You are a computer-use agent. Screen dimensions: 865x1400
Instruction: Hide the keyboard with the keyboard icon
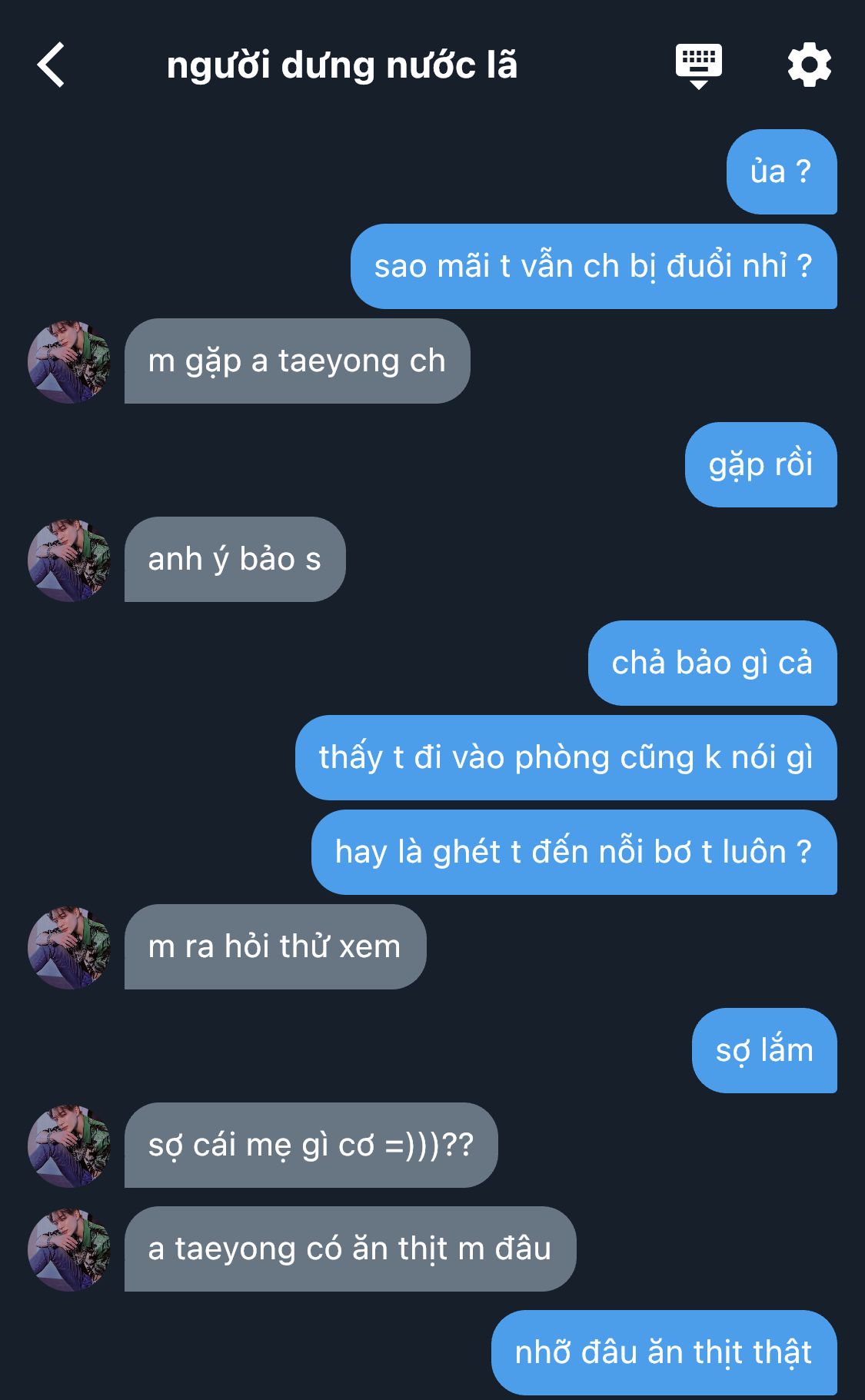coord(698,66)
